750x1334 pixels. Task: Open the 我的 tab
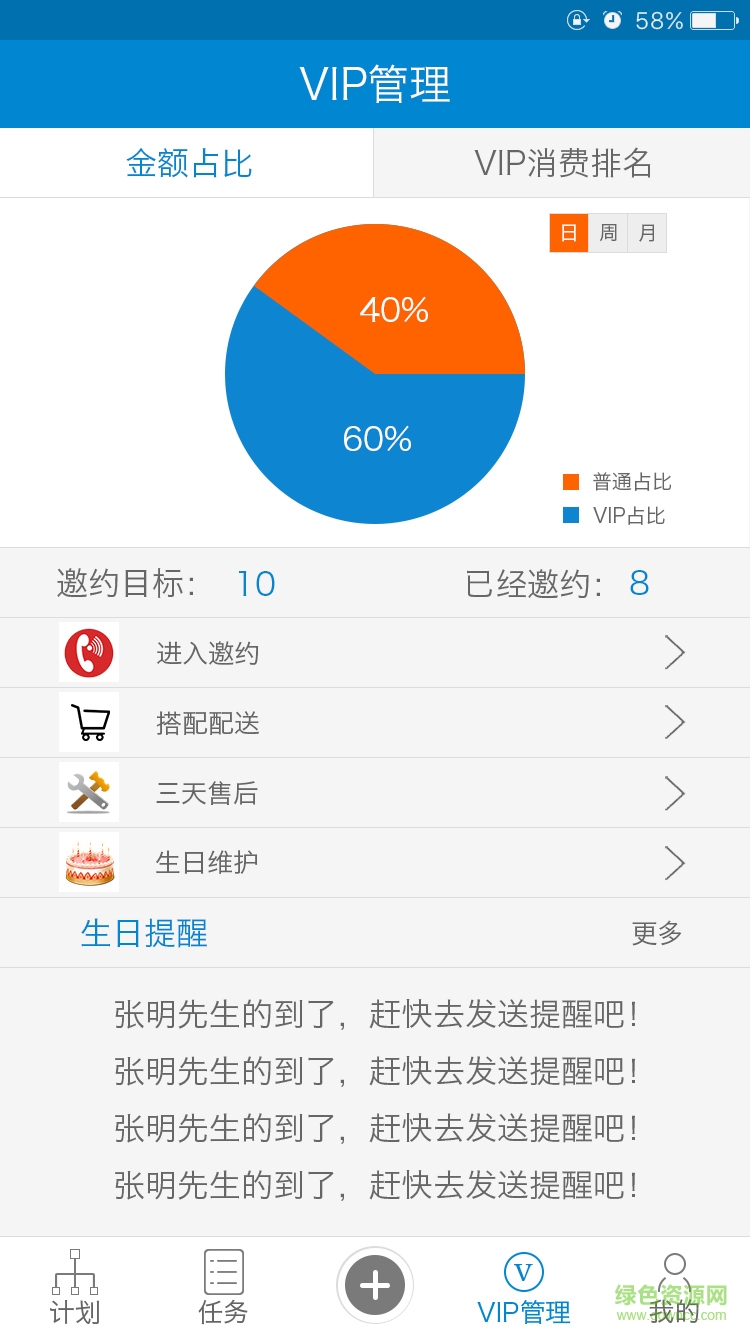coord(675,1288)
